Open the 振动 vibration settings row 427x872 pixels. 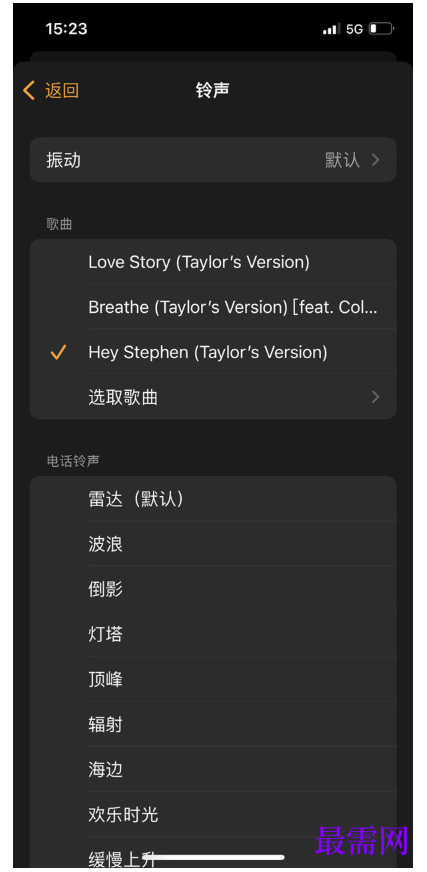coord(213,160)
